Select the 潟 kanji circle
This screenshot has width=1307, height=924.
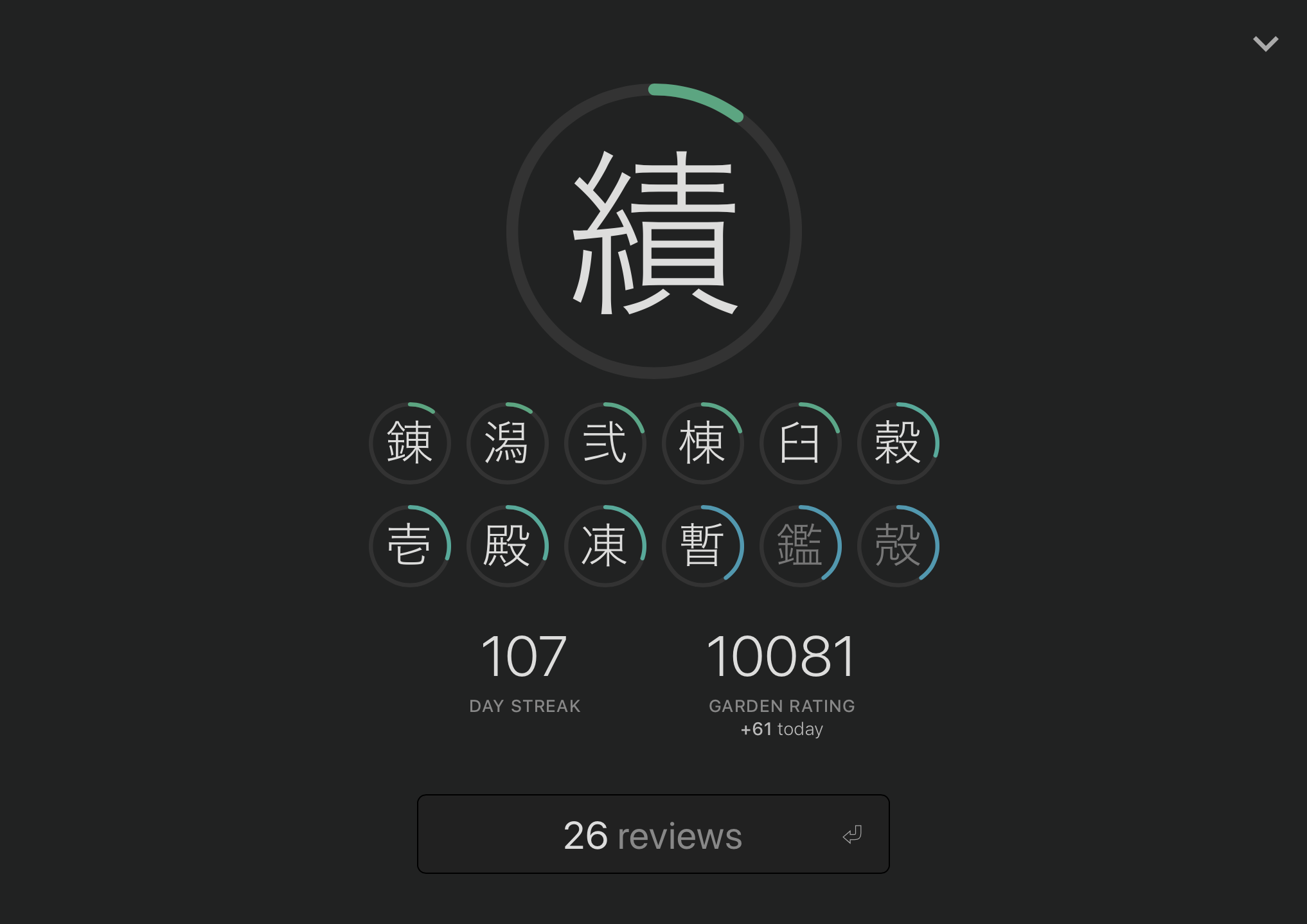(x=508, y=443)
